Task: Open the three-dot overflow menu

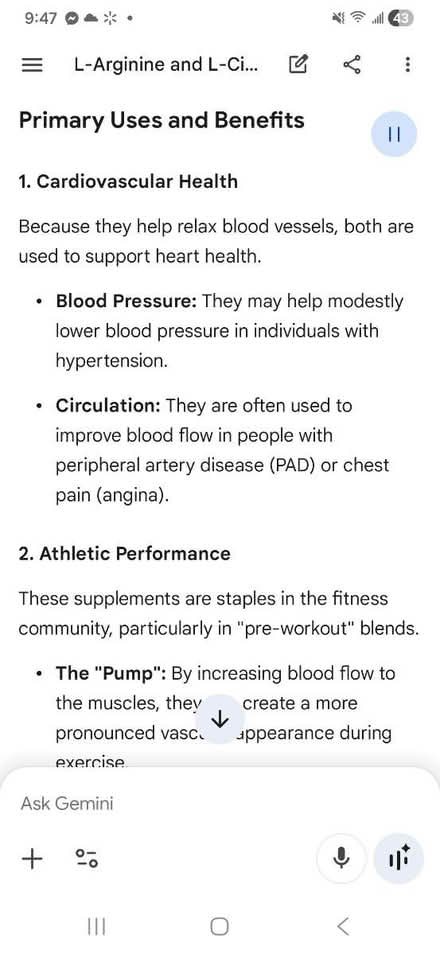Action: (x=408, y=65)
